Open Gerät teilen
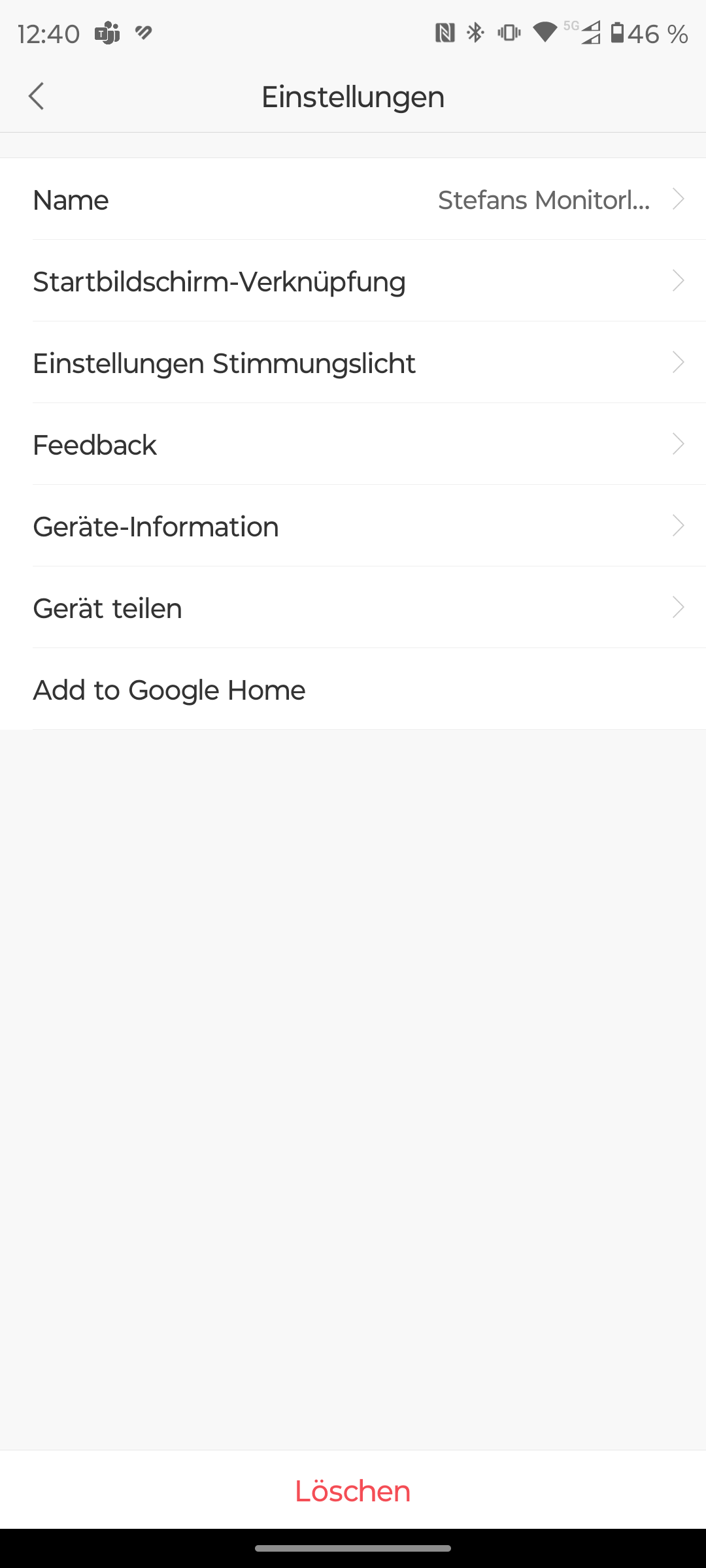The height and width of the screenshot is (1568, 706). [x=353, y=608]
